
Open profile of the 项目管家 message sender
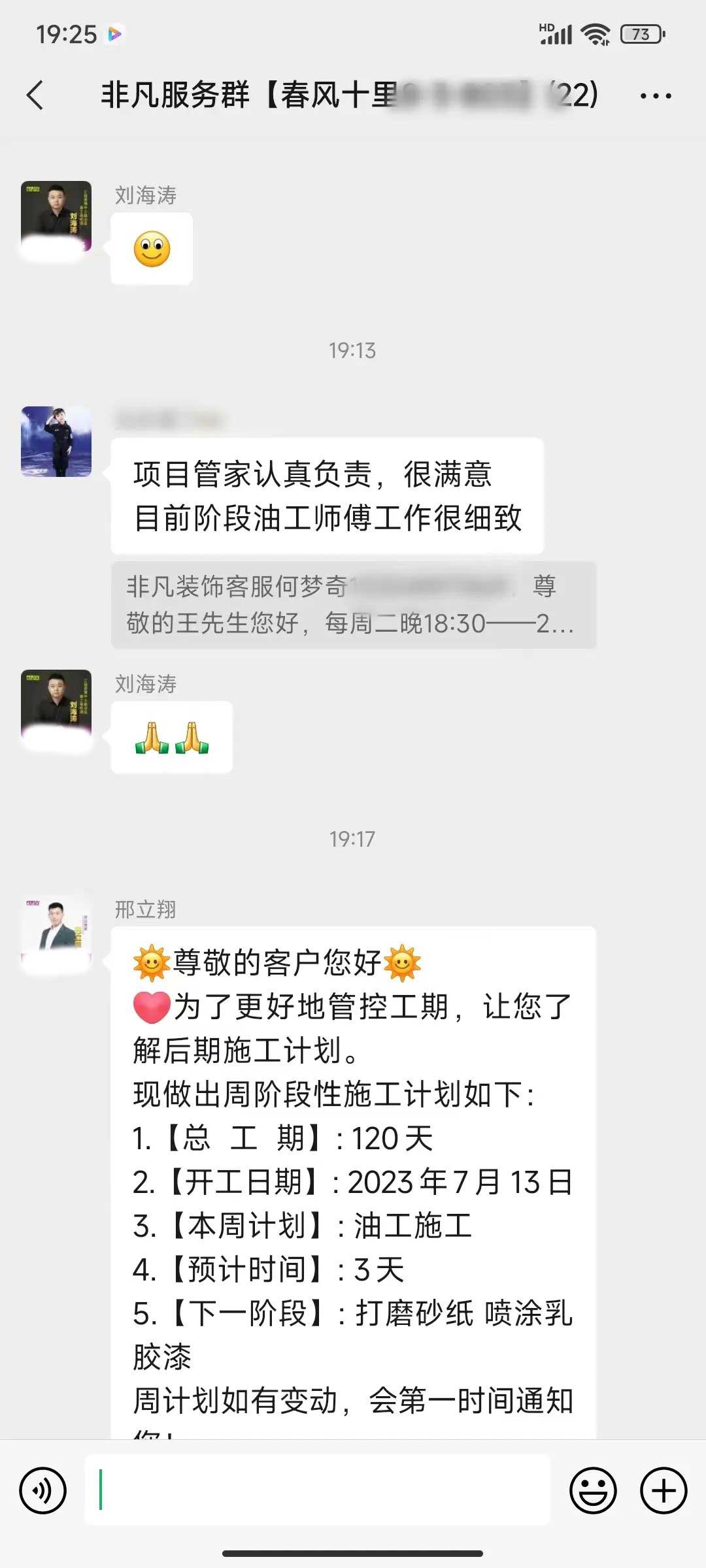pos(56,442)
